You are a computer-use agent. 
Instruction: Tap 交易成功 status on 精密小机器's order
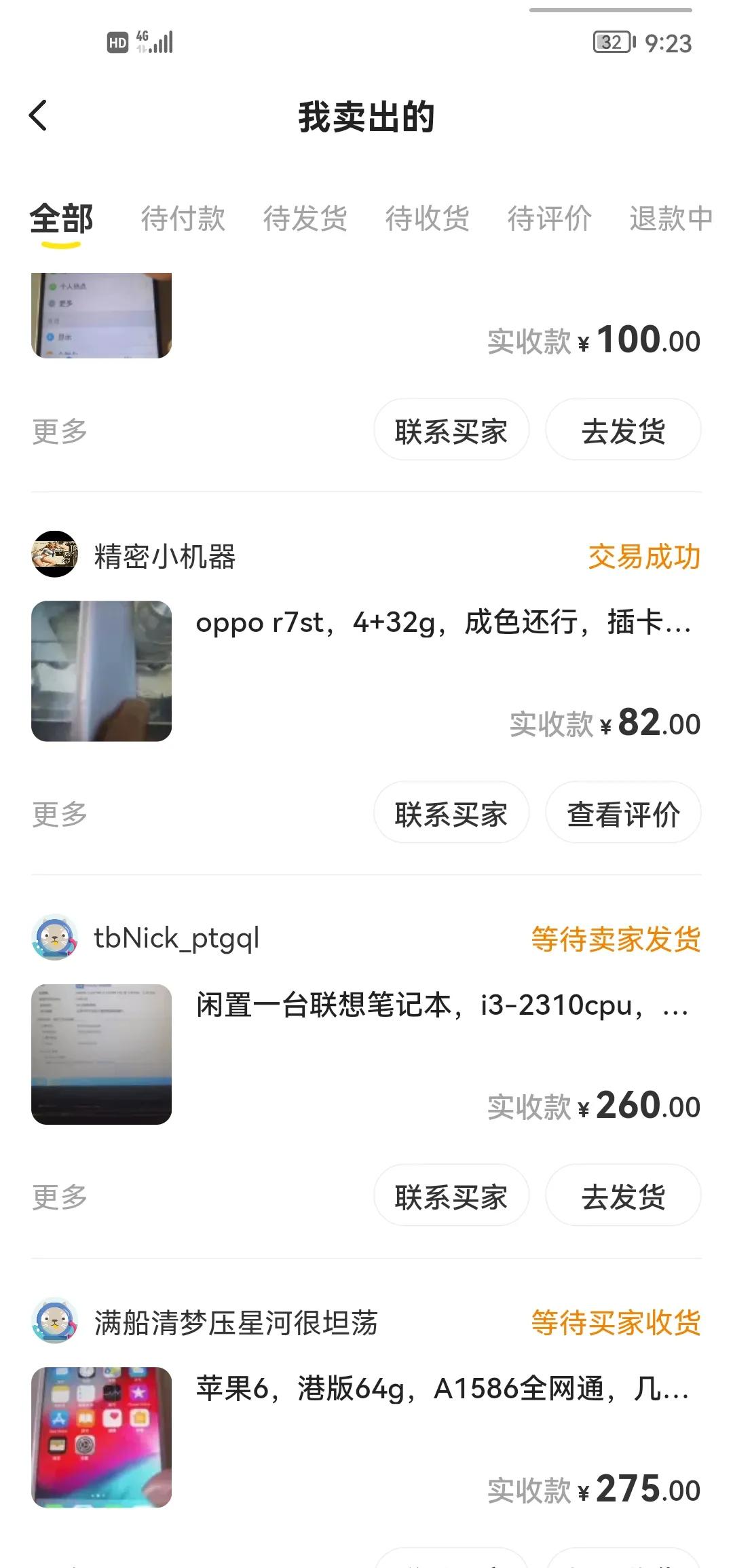click(642, 555)
